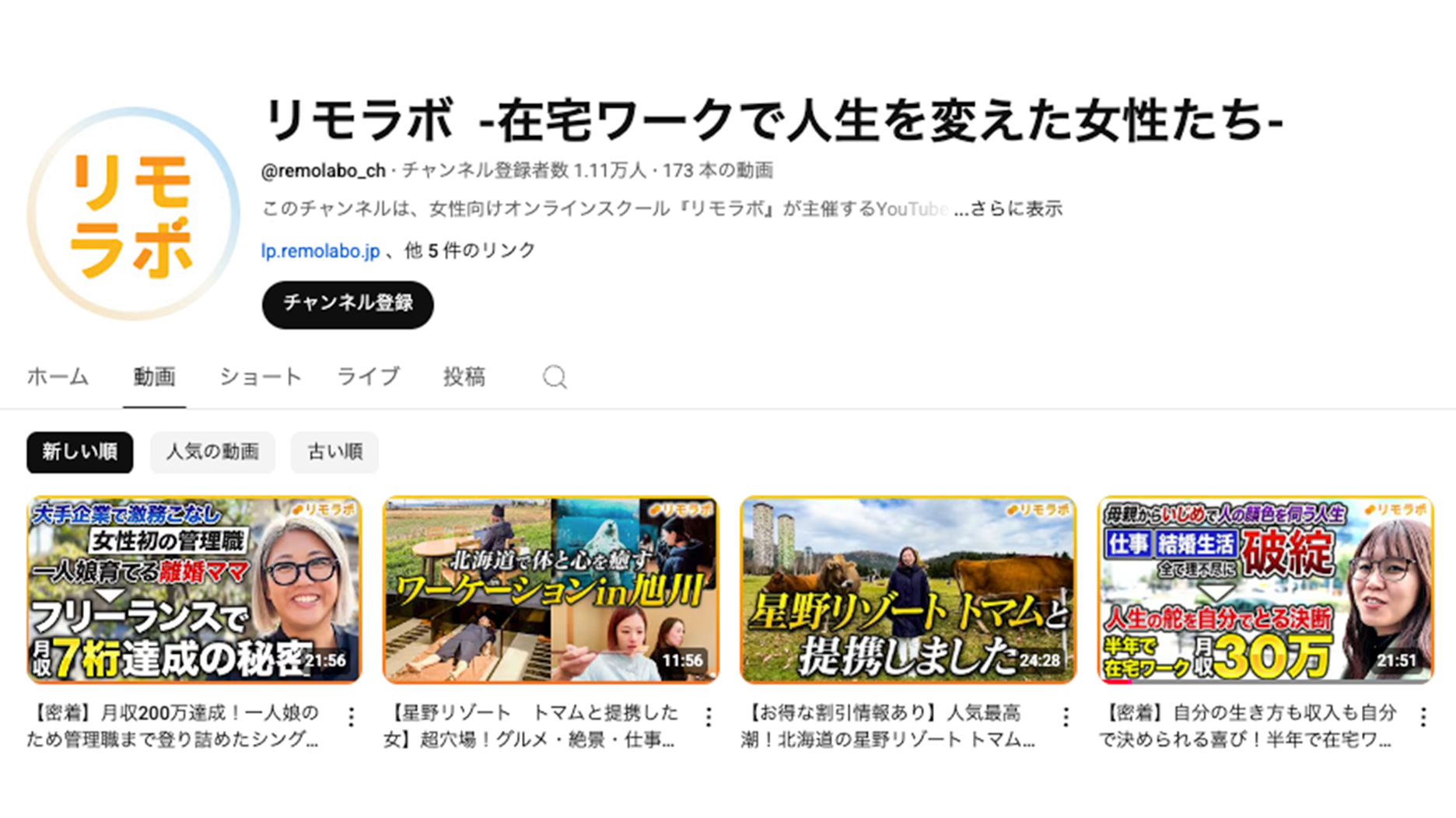Switch to the ショート tab

(x=260, y=377)
